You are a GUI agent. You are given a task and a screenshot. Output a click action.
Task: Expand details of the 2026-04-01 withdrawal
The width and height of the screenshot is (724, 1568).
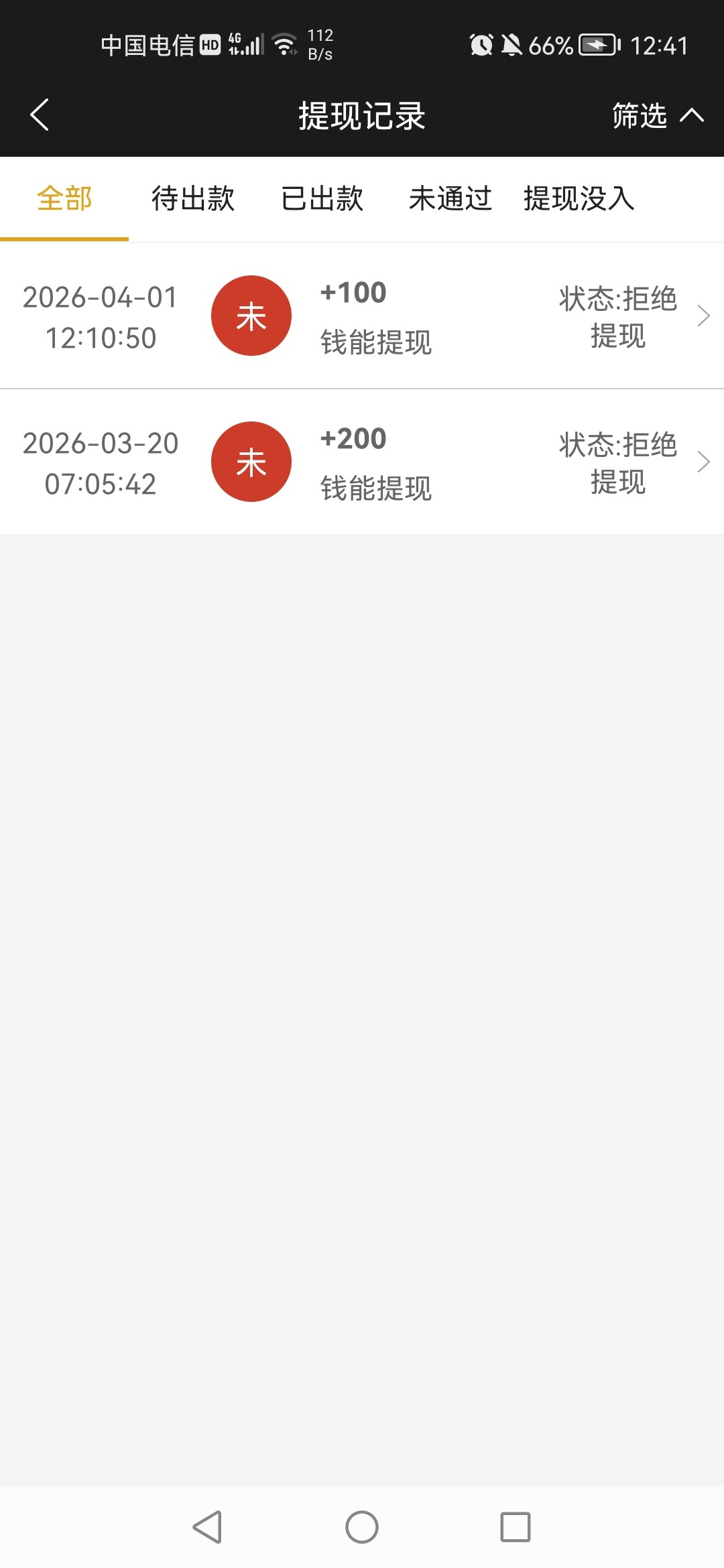tap(705, 315)
